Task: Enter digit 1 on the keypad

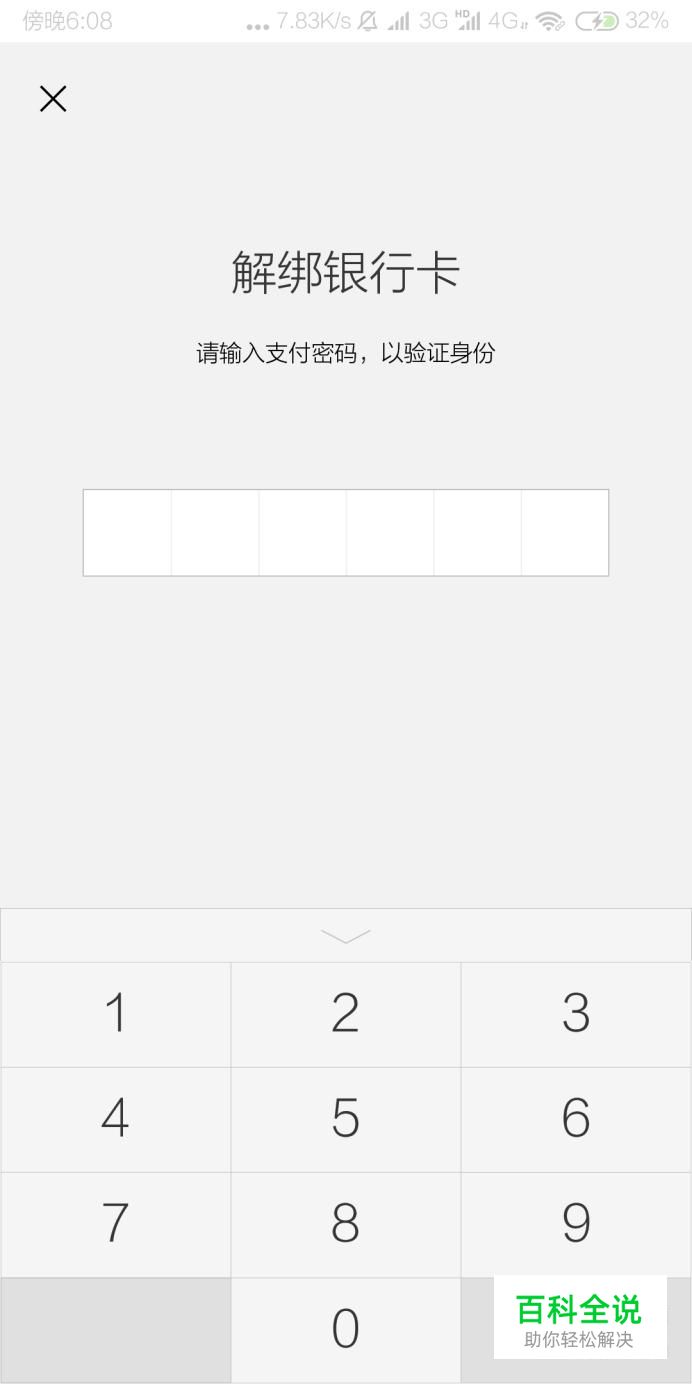Action: coord(116,1014)
